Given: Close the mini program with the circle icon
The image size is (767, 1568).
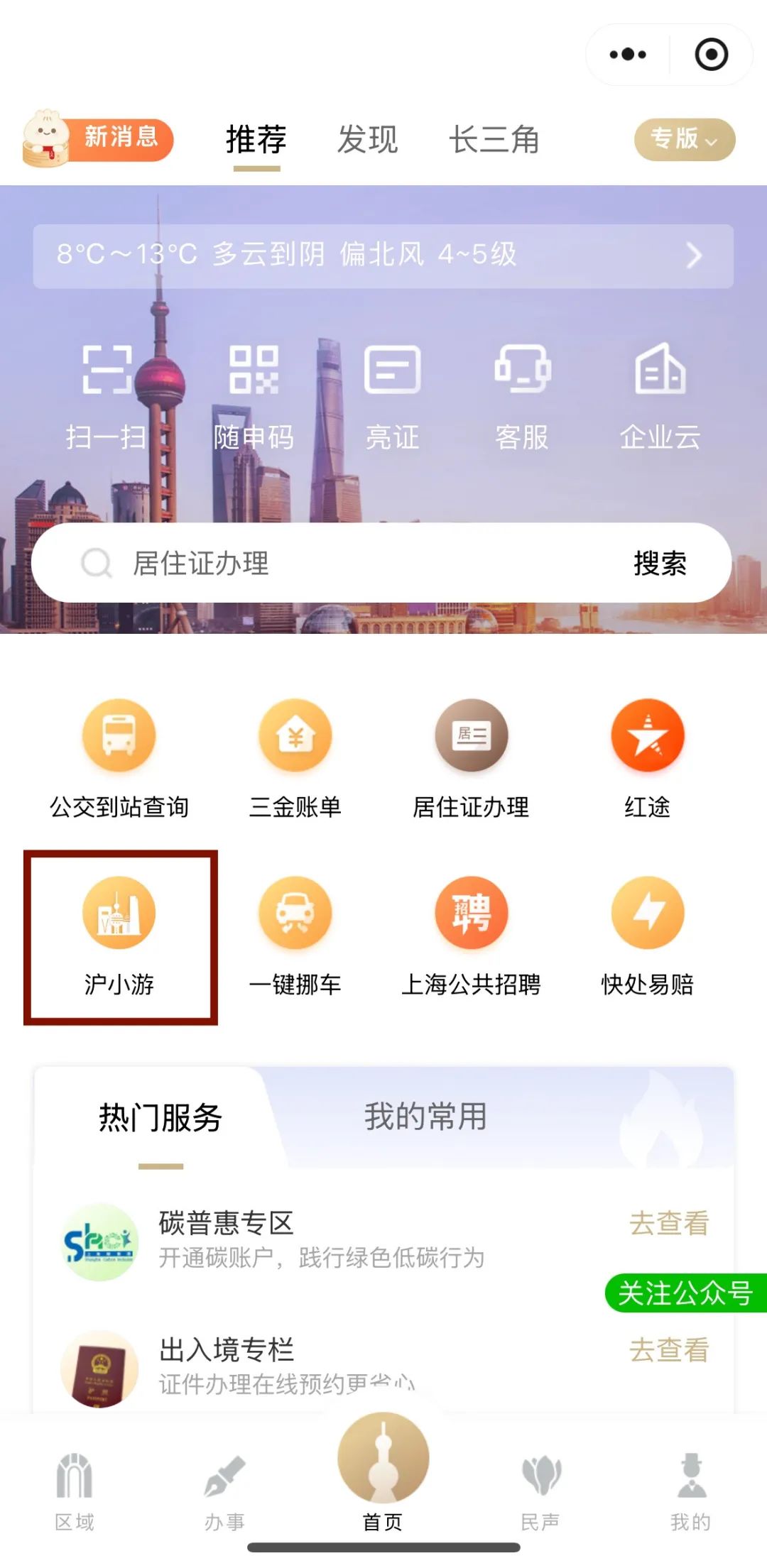Looking at the screenshot, I should coord(711,55).
